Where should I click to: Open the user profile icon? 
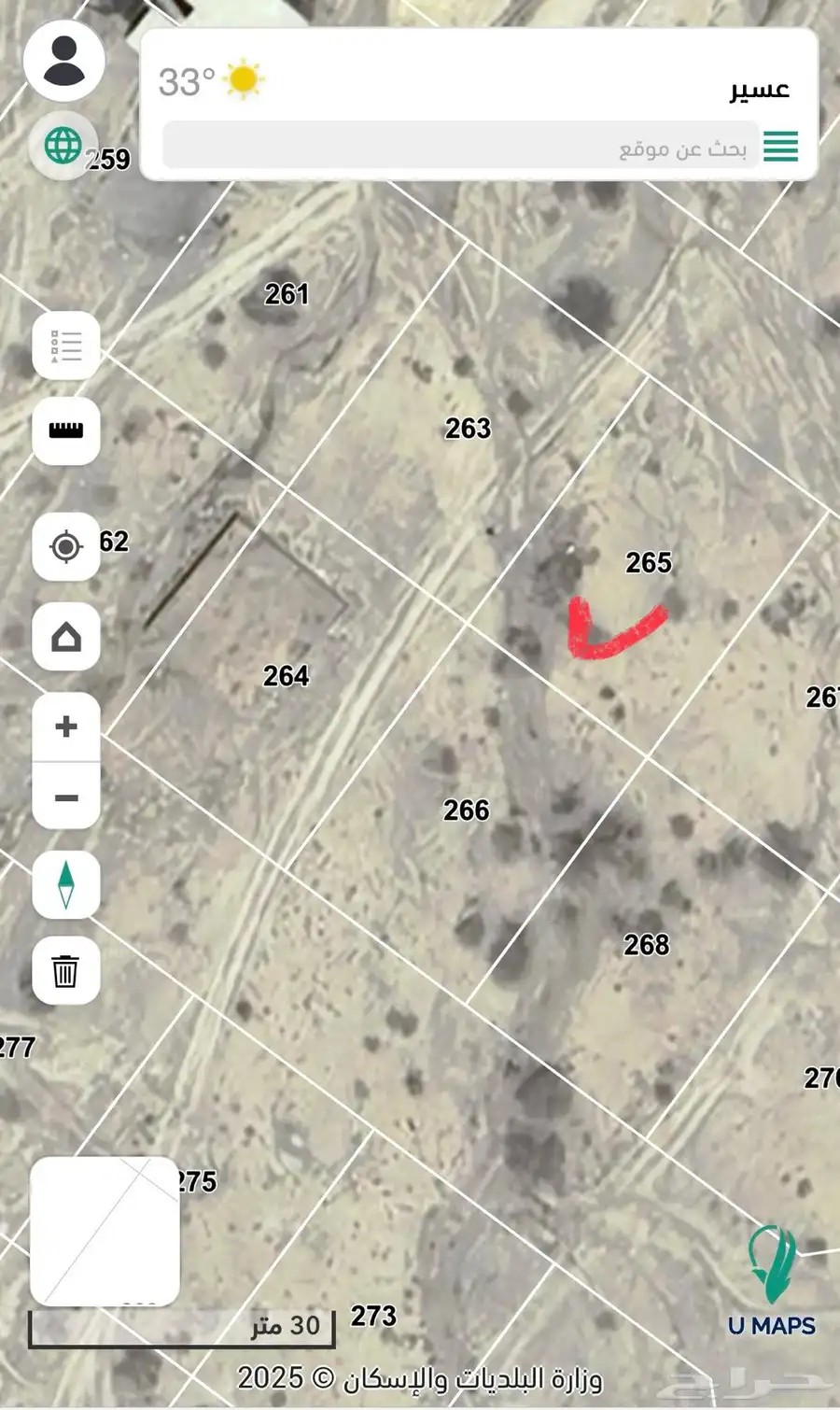click(63, 61)
